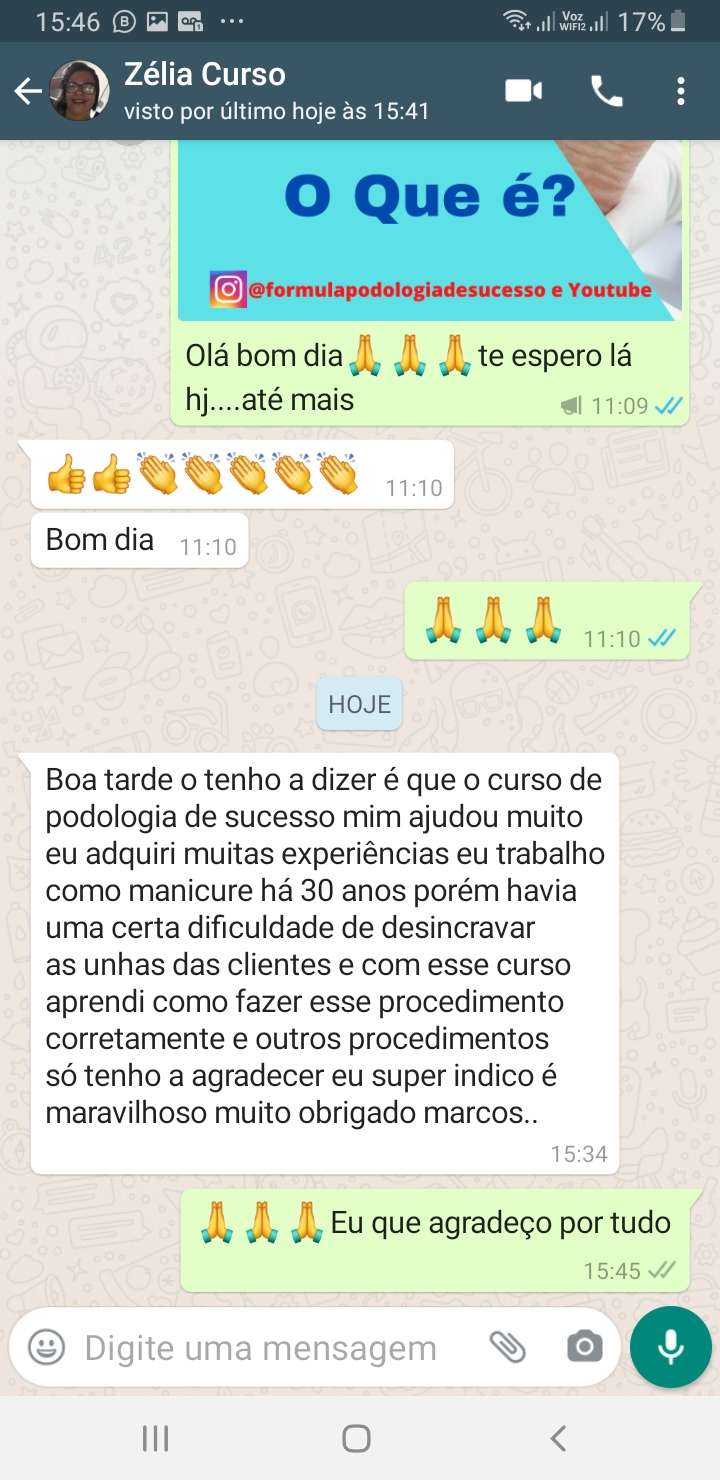Go to the home screen
720x1480 pixels.
357,1439
